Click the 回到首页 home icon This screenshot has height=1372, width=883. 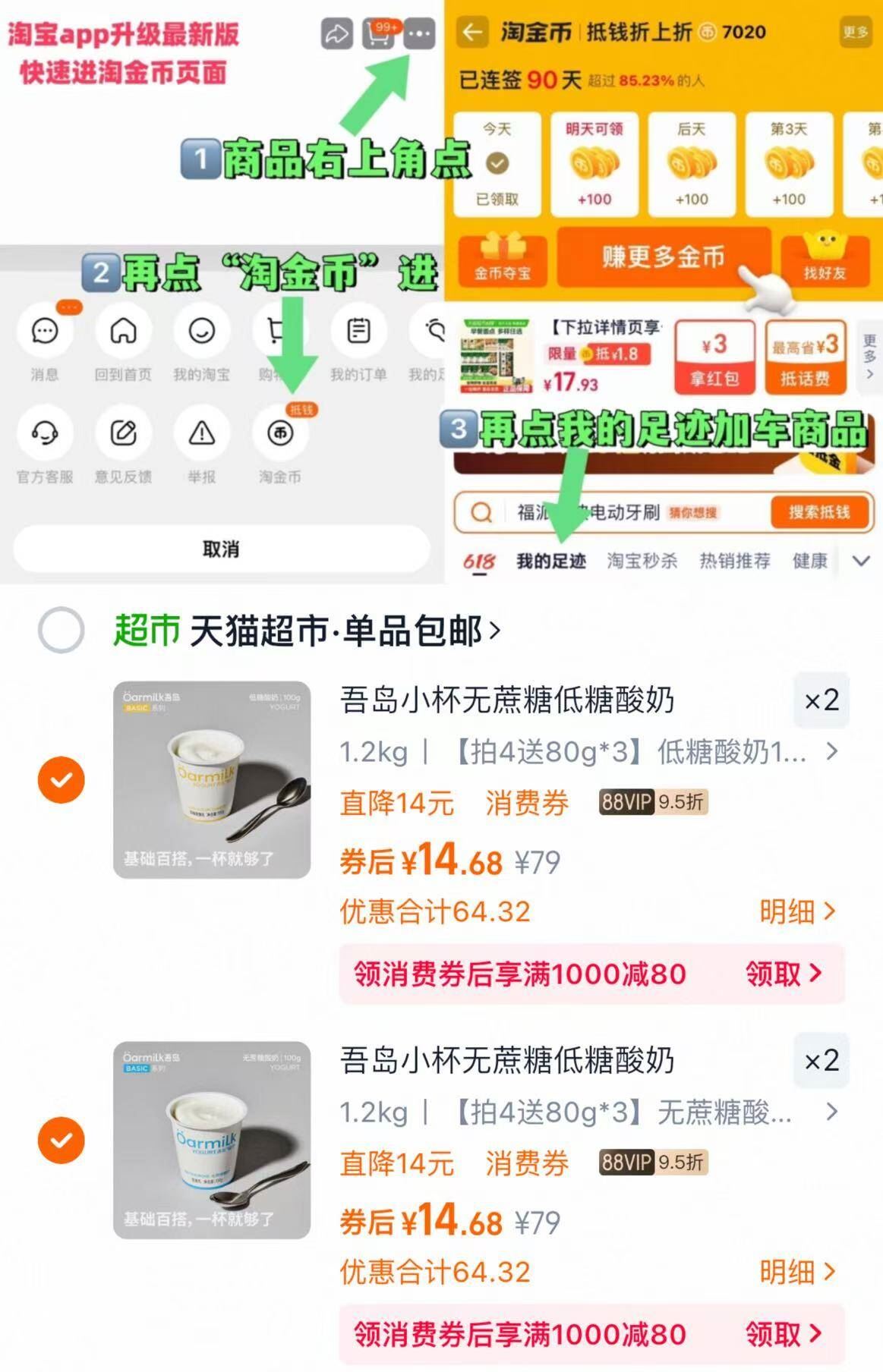124,332
